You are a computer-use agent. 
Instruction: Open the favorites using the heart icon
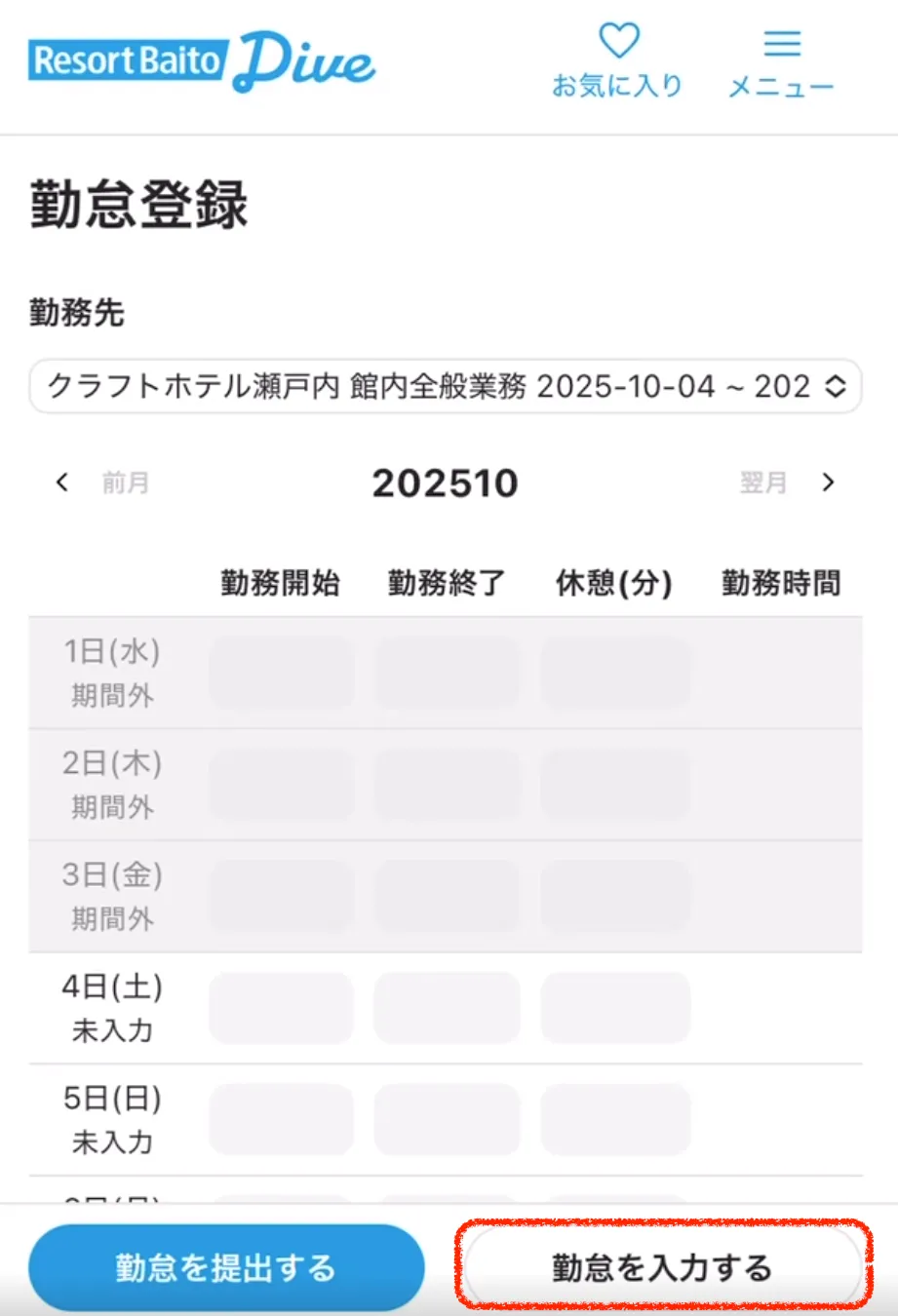pos(619,44)
